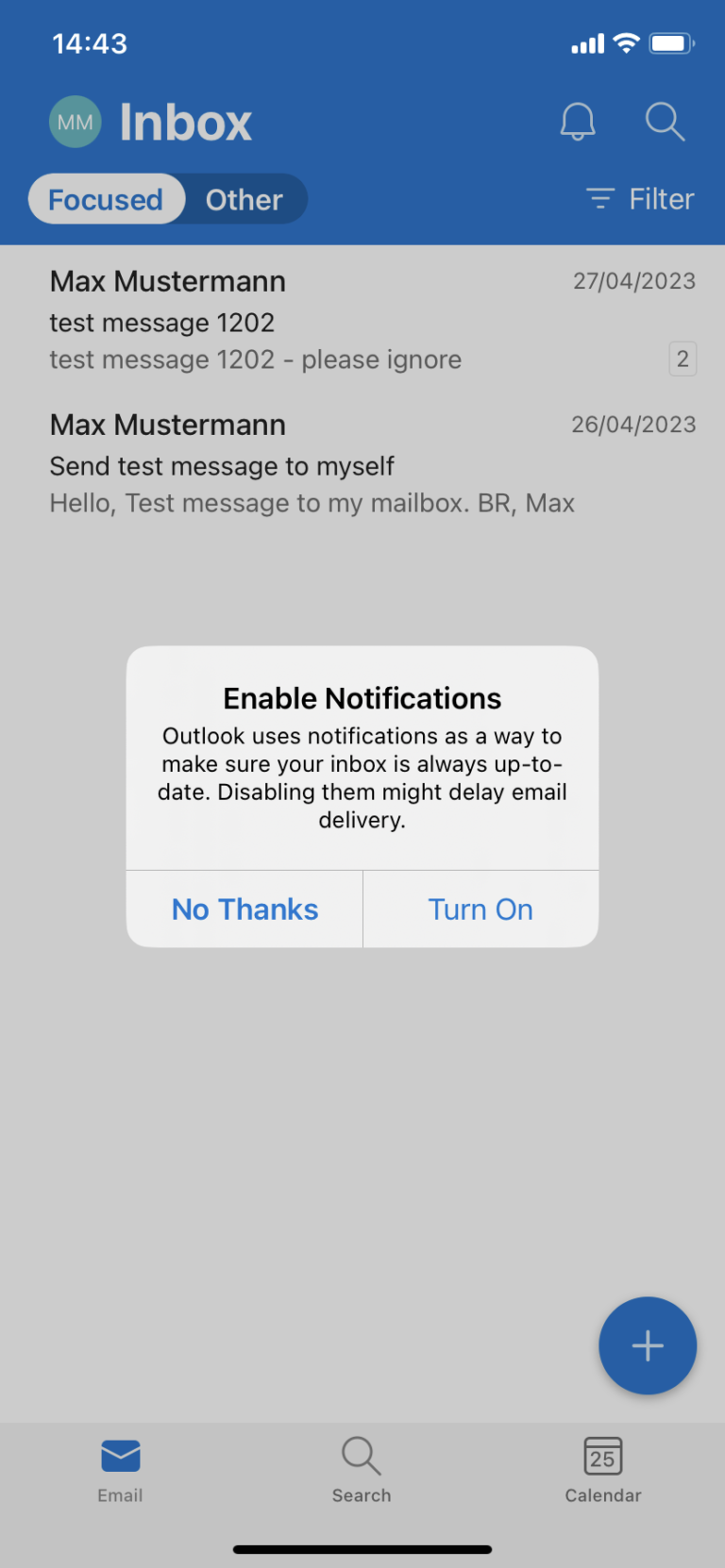Tap the home indicator bar at screen bottom
This screenshot has width=725, height=1568.
[362, 1548]
